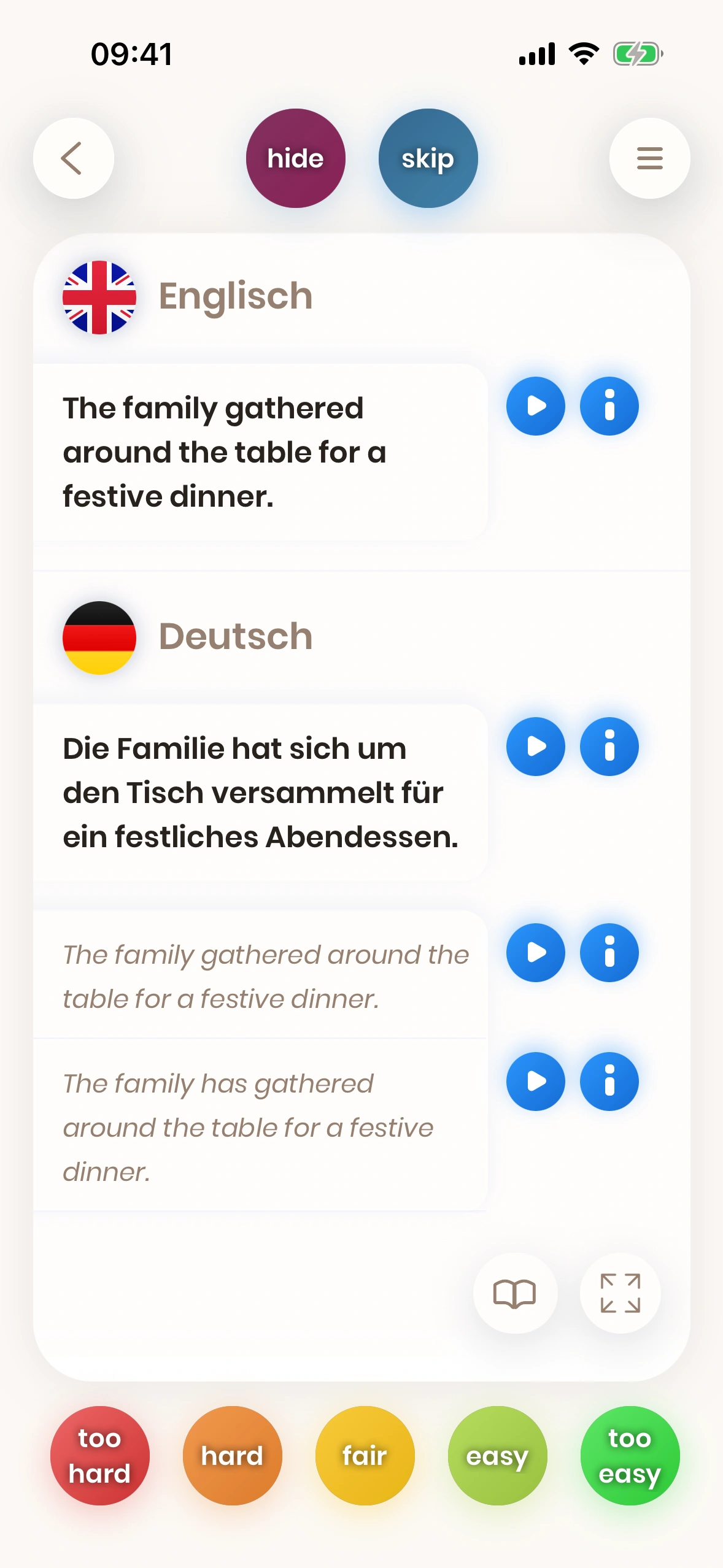Go back using the arrow button
Screen dimensions: 723x1568
[73, 158]
